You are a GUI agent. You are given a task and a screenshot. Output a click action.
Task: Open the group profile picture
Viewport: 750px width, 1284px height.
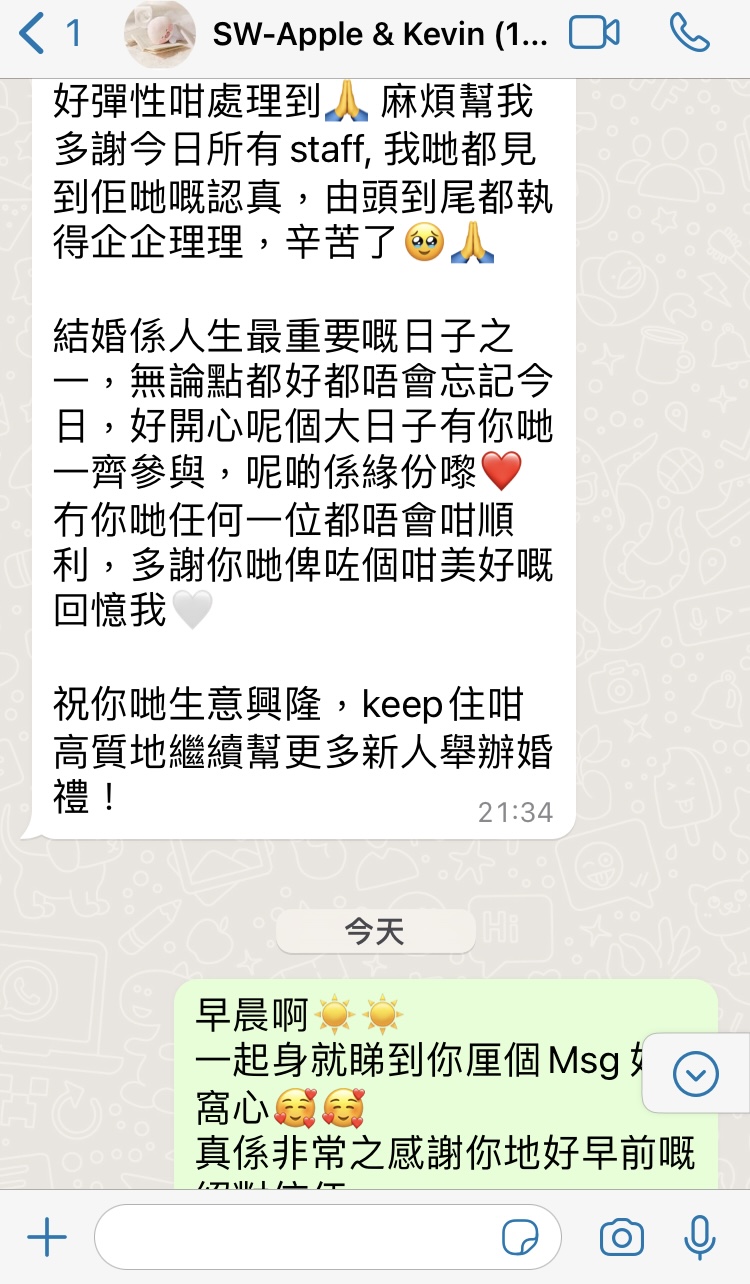coord(160,34)
